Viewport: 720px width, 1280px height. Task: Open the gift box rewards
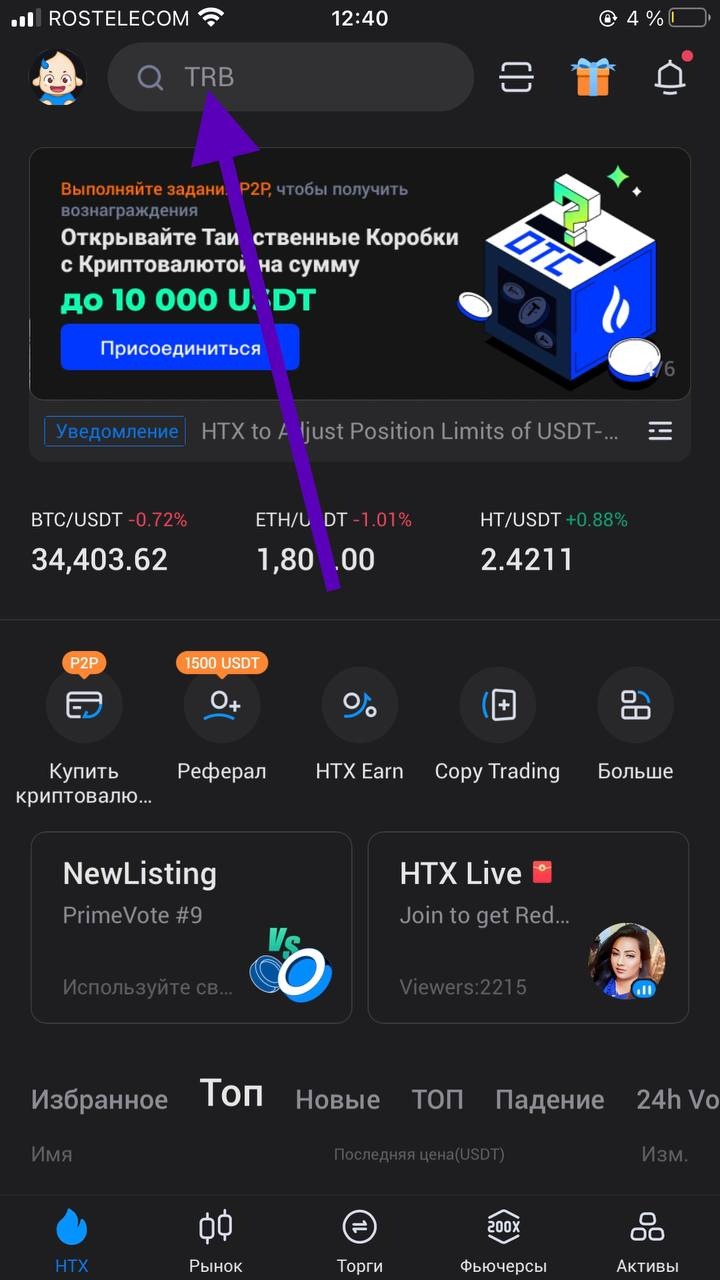click(x=593, y=77)
